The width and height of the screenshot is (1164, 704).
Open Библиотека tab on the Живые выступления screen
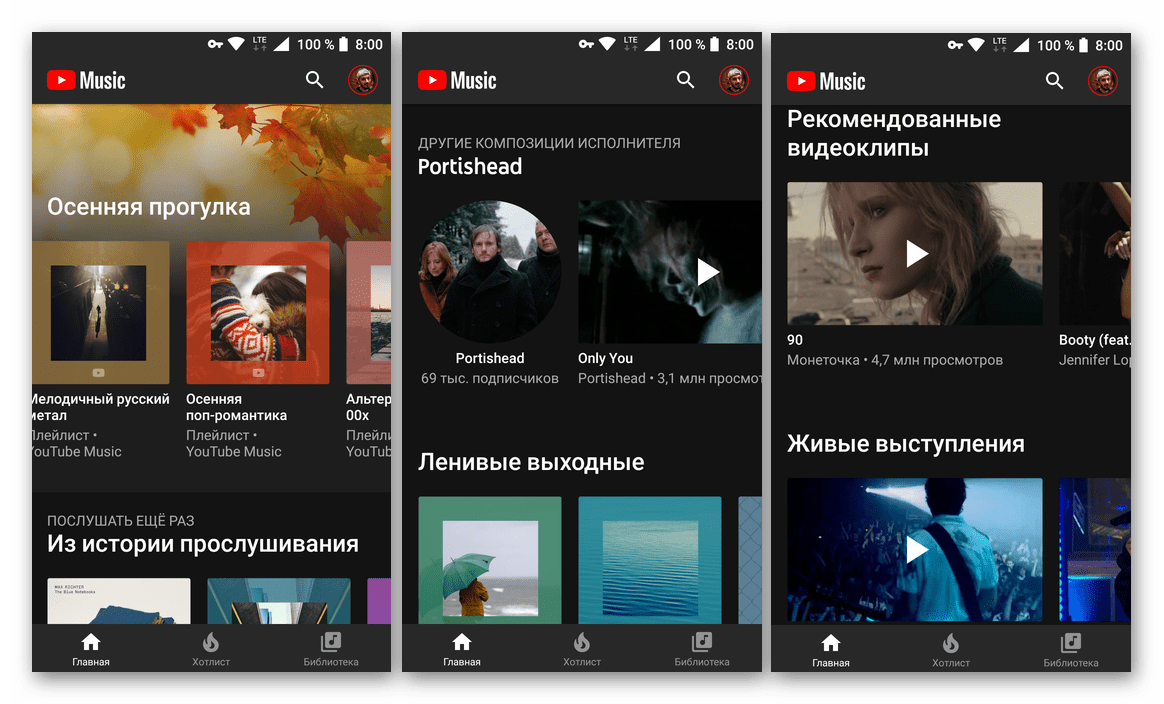coord(1070,649)
